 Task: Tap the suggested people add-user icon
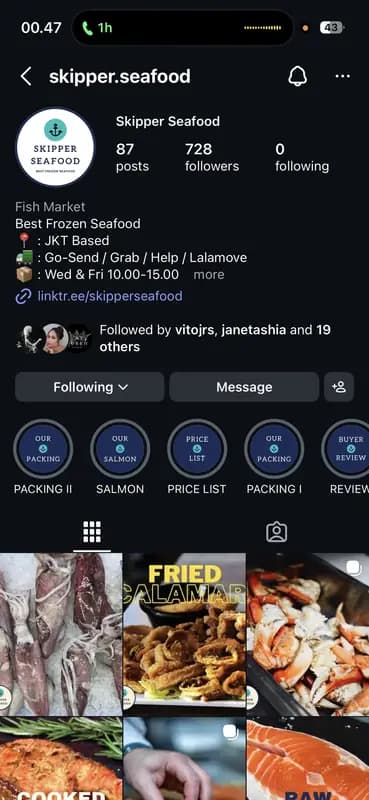[339, 387]
